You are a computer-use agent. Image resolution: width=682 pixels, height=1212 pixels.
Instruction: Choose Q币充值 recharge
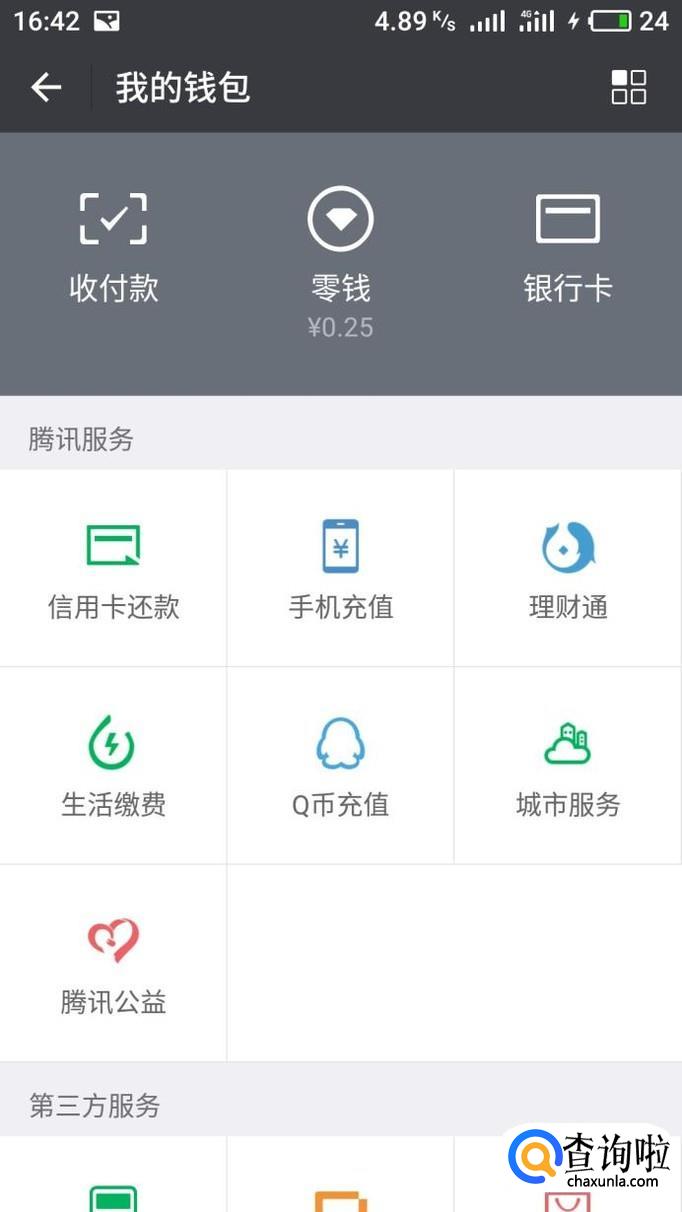click(x=340, y=766)
